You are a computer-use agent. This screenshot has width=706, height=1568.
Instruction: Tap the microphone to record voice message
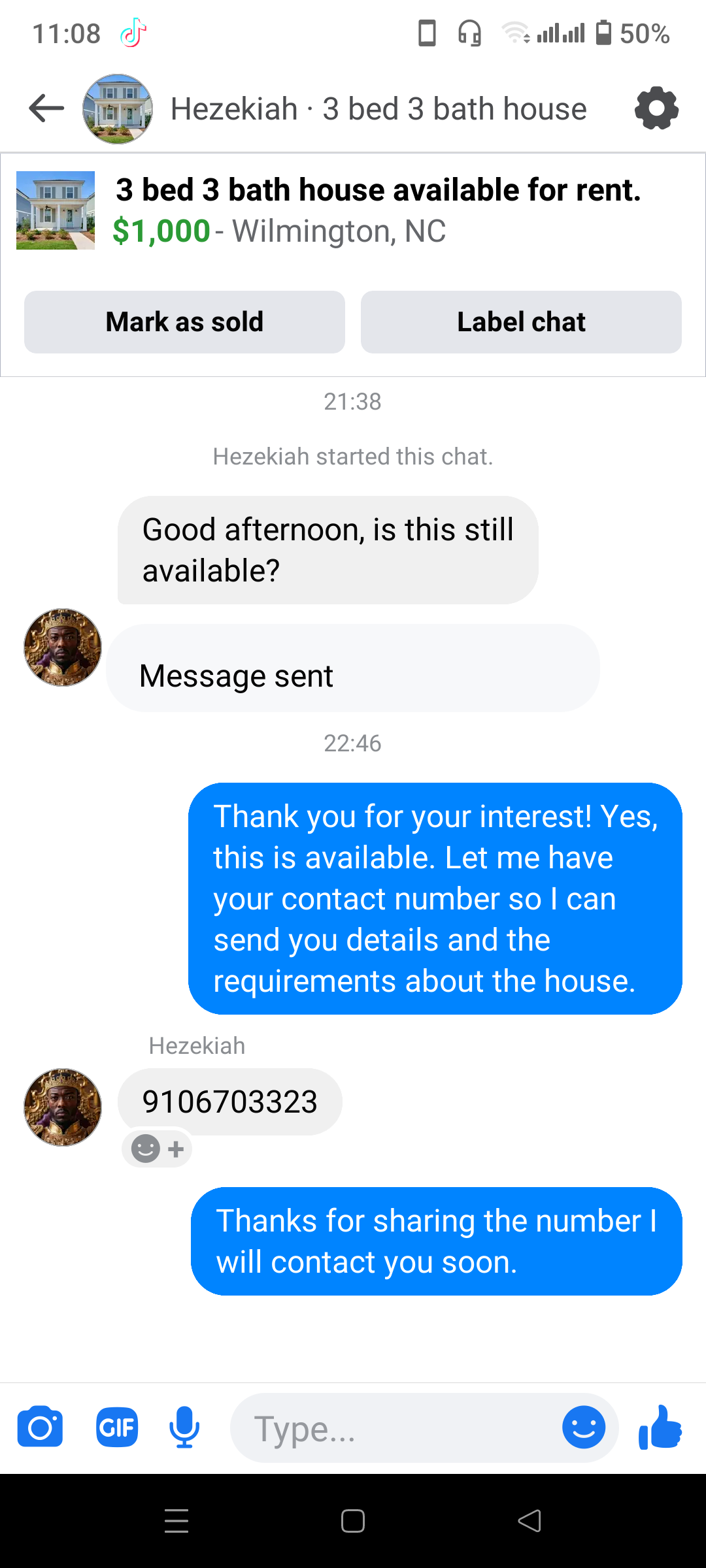pyautogui.click(x=184, y=1428)
